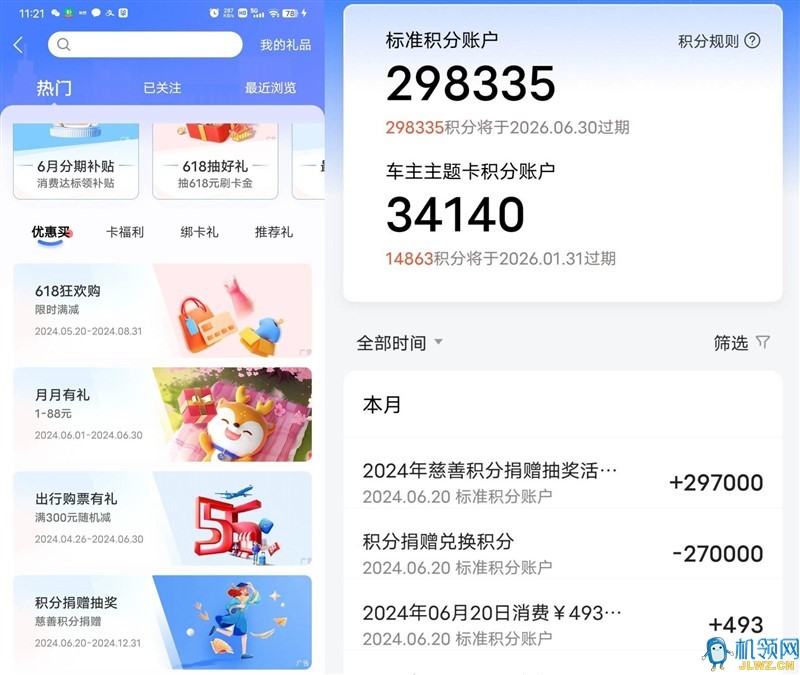Viewport: 800px width, 675px height.
Task: Select the 推荐礼 category
Action: click(x=273, y=232)
